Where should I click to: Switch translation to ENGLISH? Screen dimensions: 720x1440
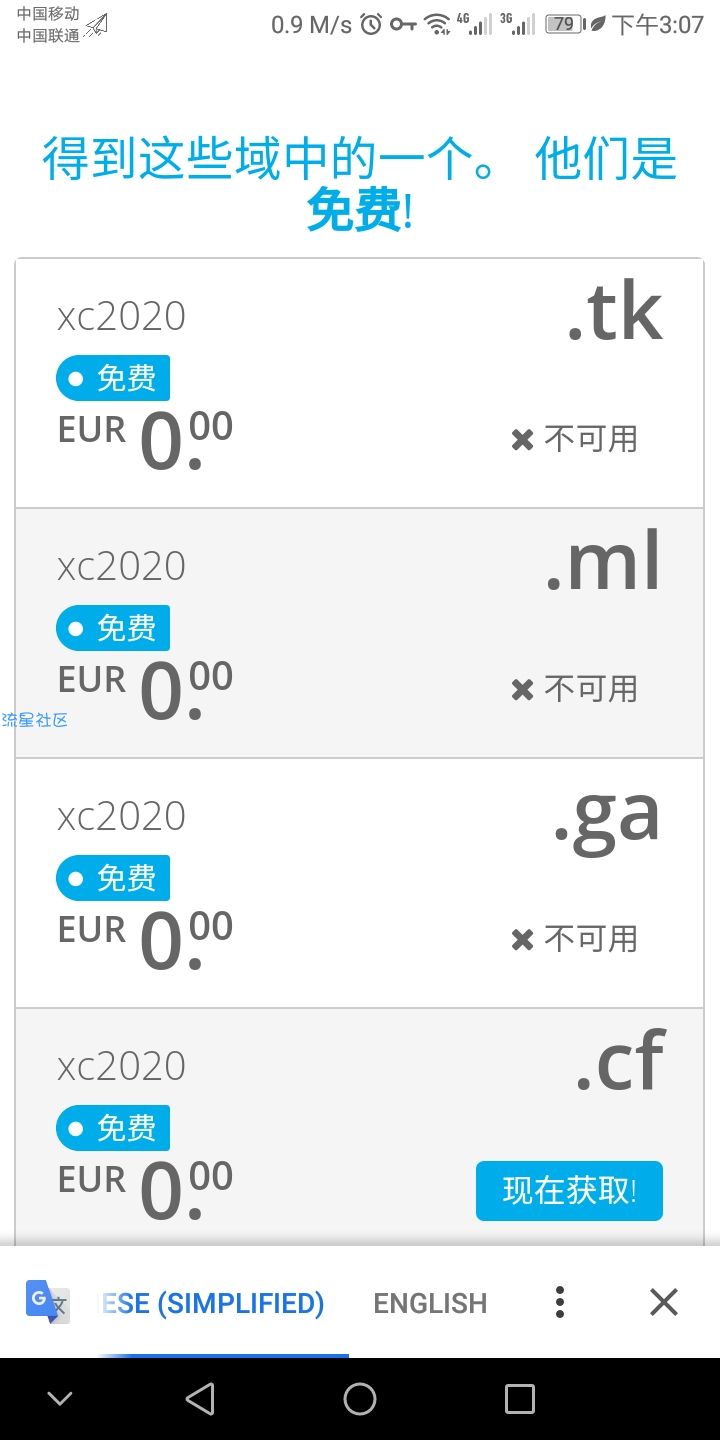pyautogui.click(x=430, y=1303)
